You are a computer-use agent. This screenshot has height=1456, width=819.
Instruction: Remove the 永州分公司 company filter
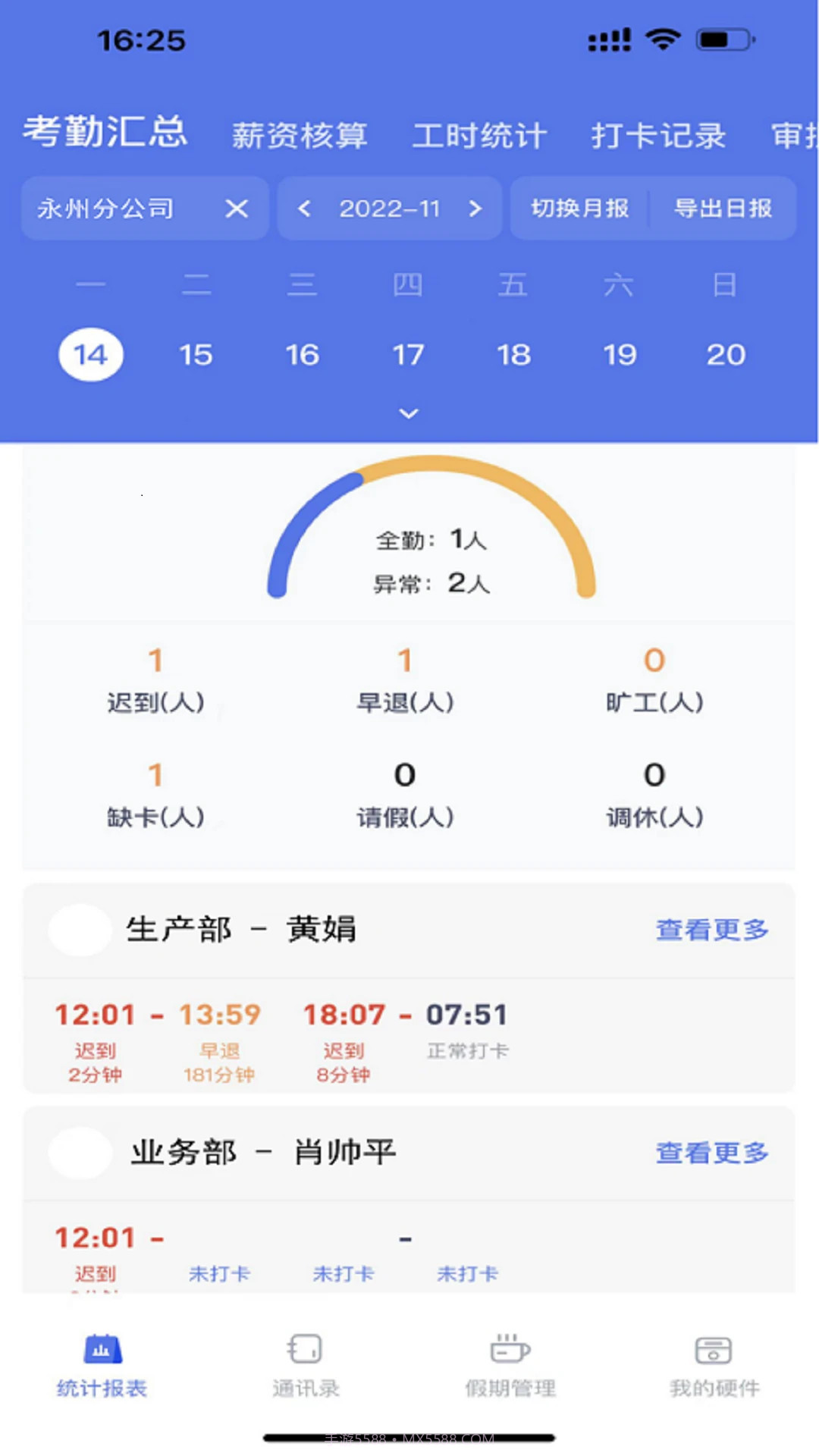[236, 209]
